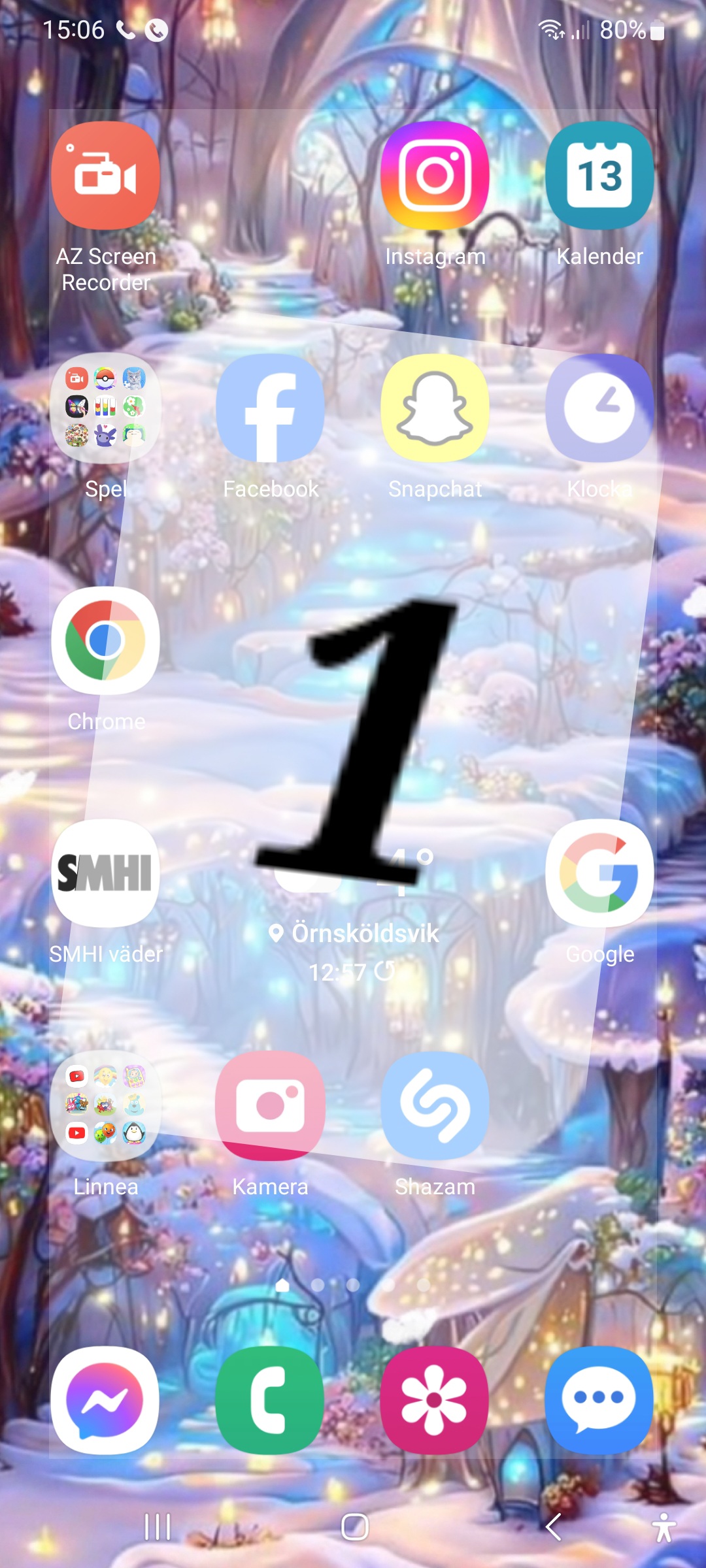
Task: Open AZ Screen Recorder app
Action: click(105, 176)
